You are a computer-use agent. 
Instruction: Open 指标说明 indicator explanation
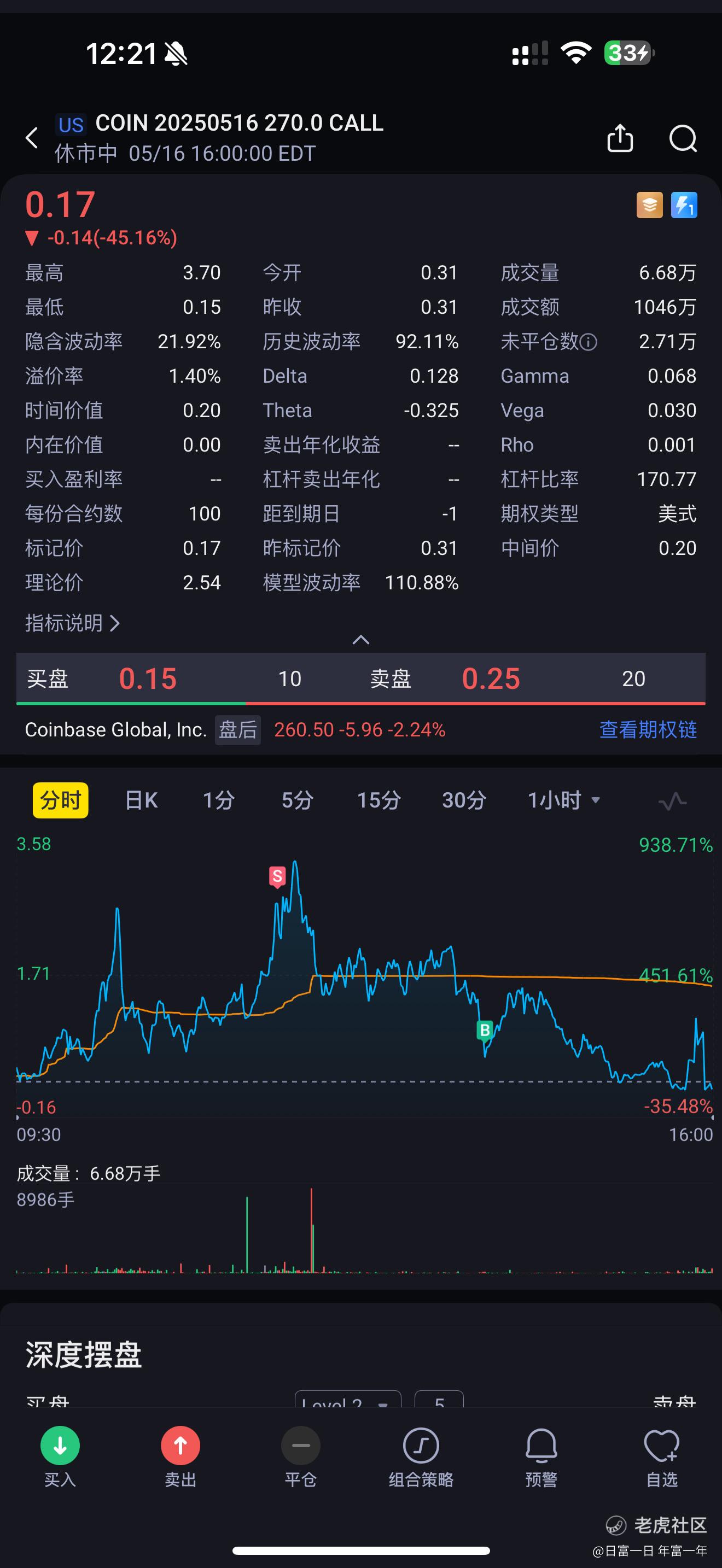(72, 623)
